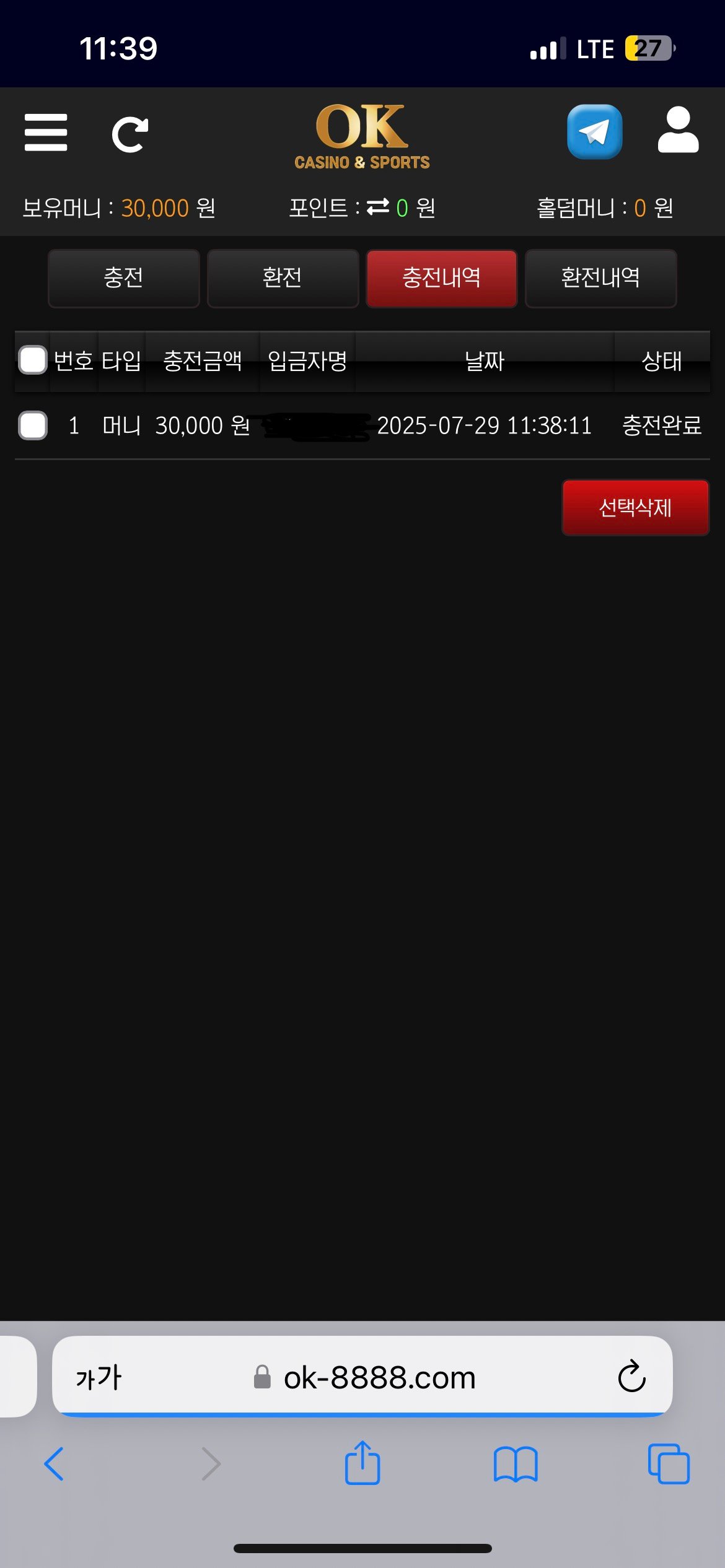Open the 환전내역 tab
The height and width of the screenshot is (1568, 725).
600,277
